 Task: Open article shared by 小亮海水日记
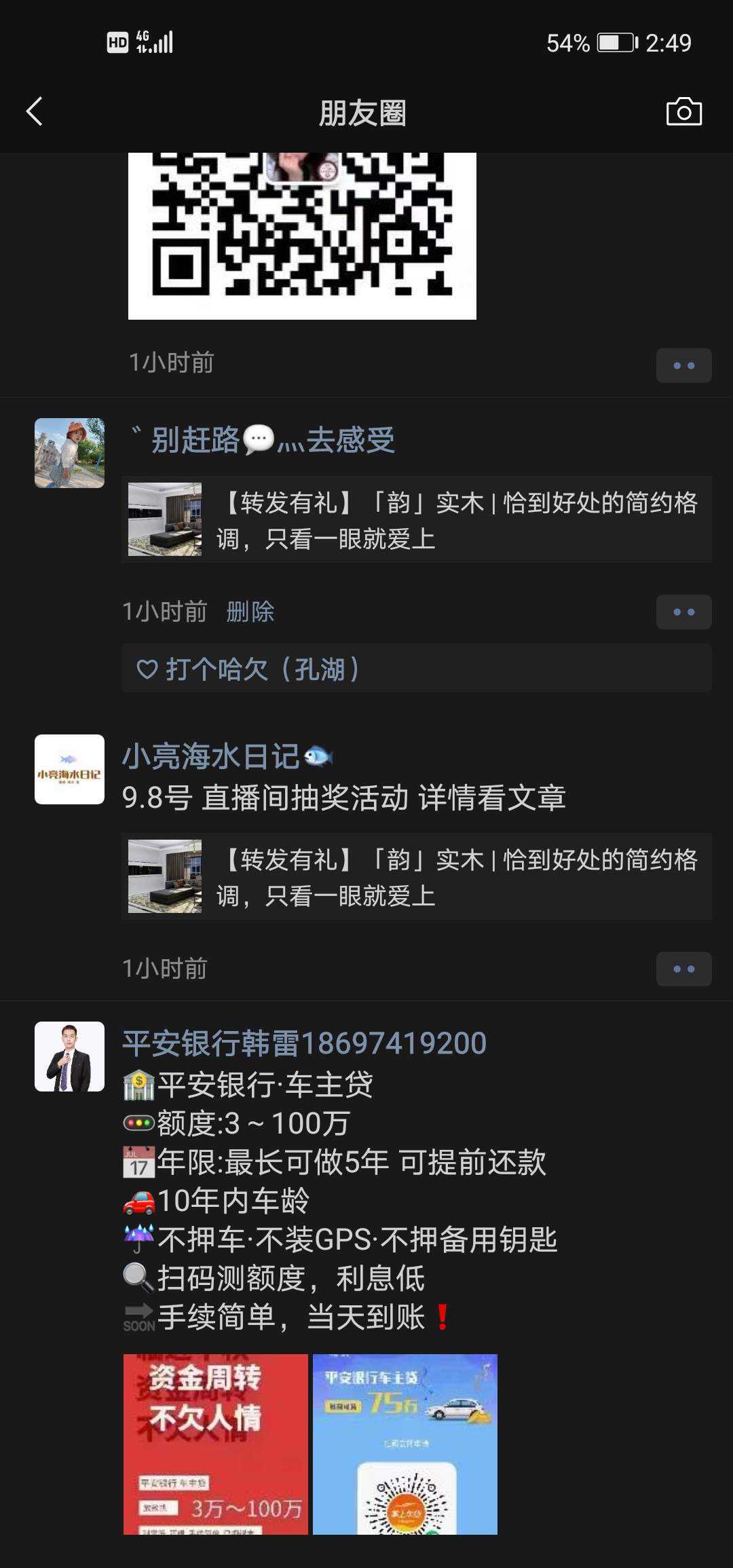click(x=416, y=877)
